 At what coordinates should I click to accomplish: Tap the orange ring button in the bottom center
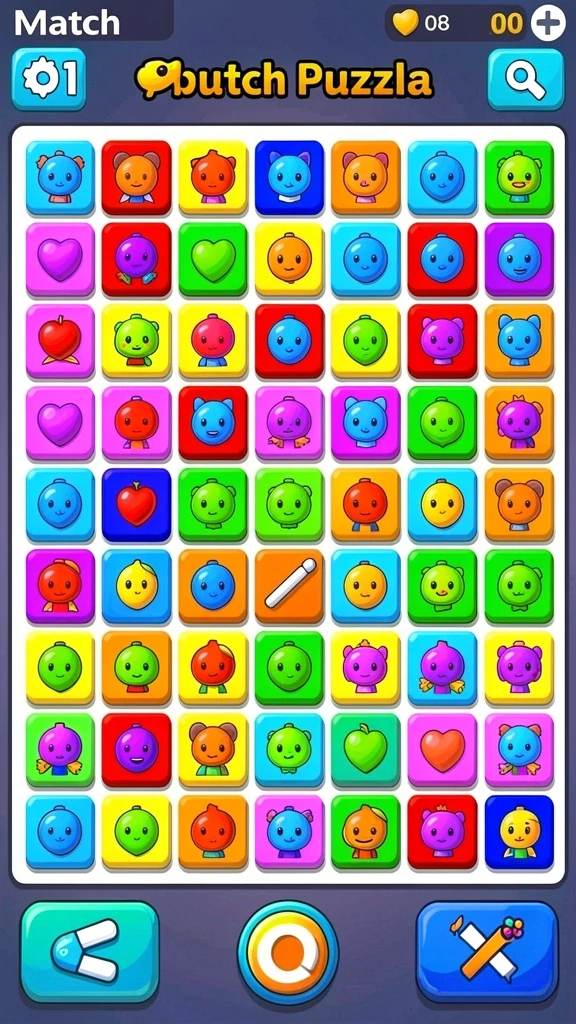point(288,953)
